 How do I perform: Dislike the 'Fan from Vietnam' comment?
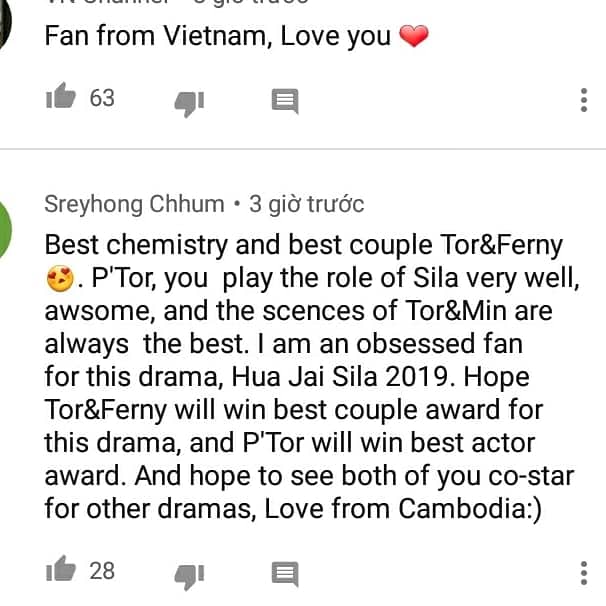(188, 100)
